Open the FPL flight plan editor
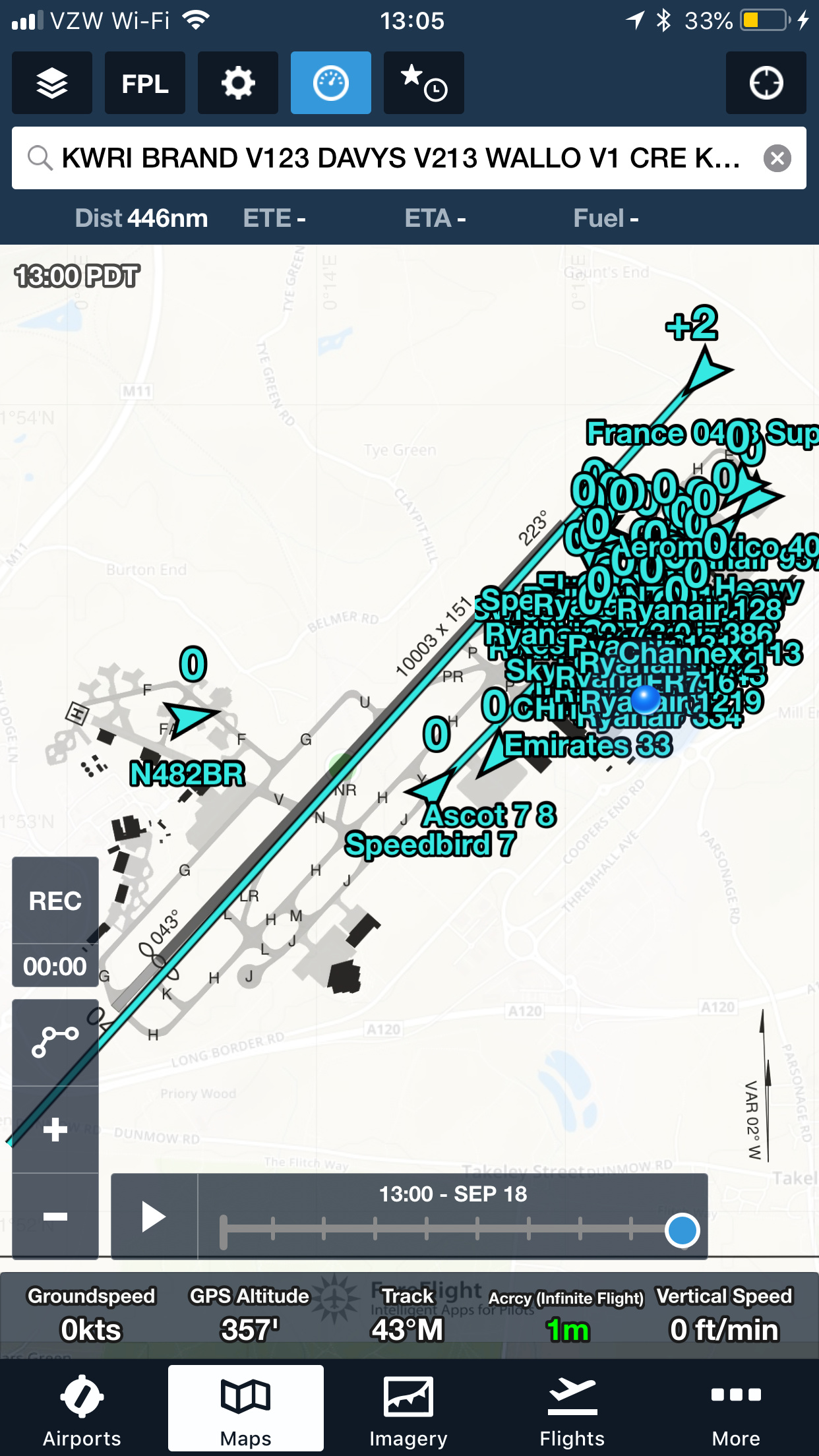This screenshot has height=1456, width=819. coord(145,83)
